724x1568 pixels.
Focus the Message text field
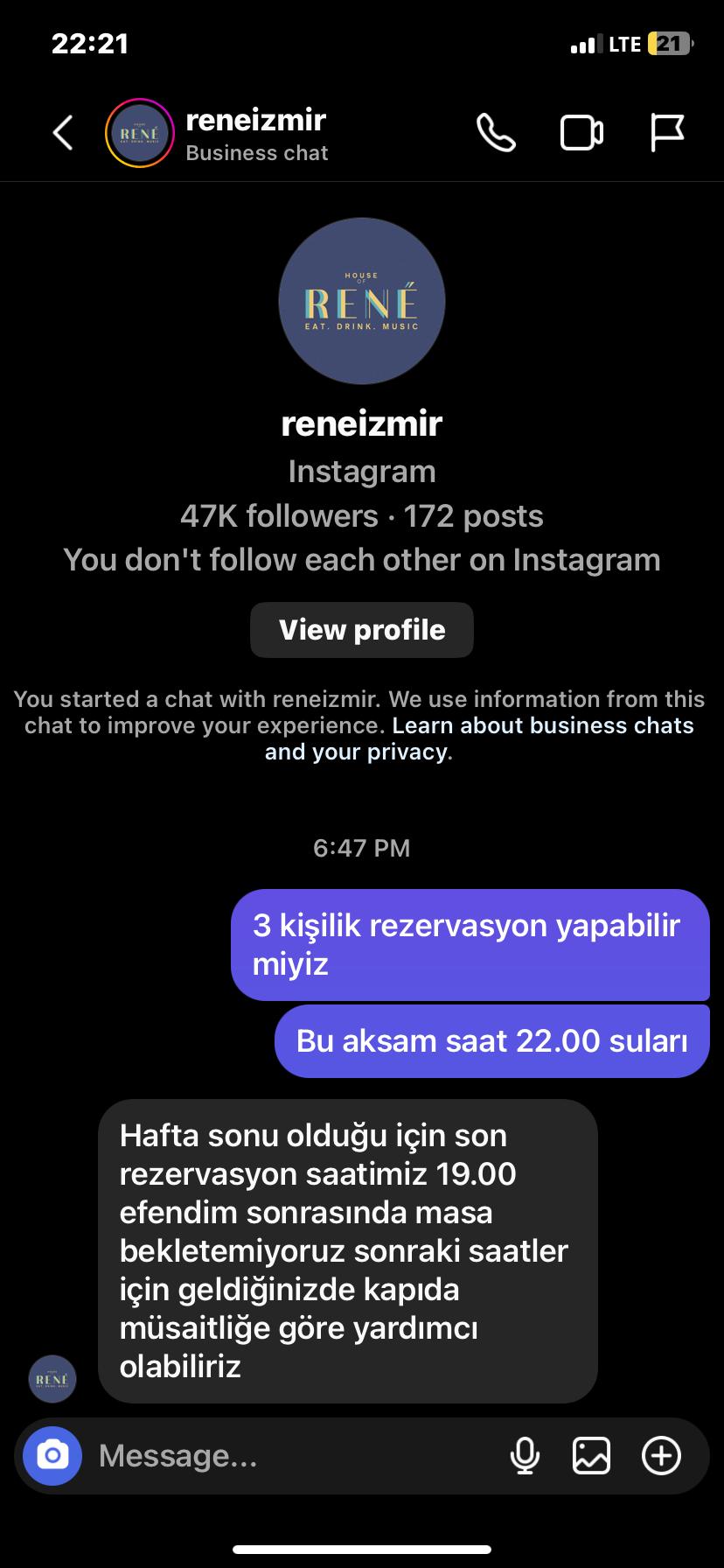[x=289, y=1456]
